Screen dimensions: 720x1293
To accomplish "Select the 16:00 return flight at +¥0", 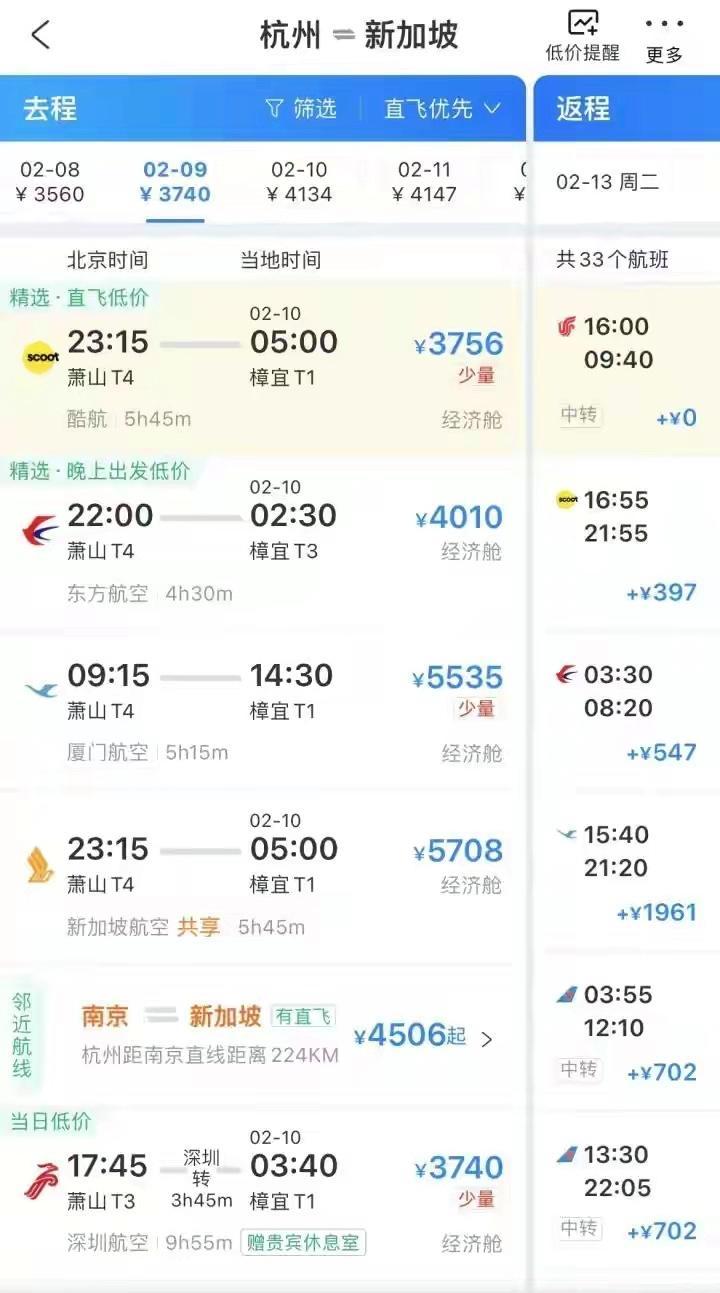I will tap(626, 368).
